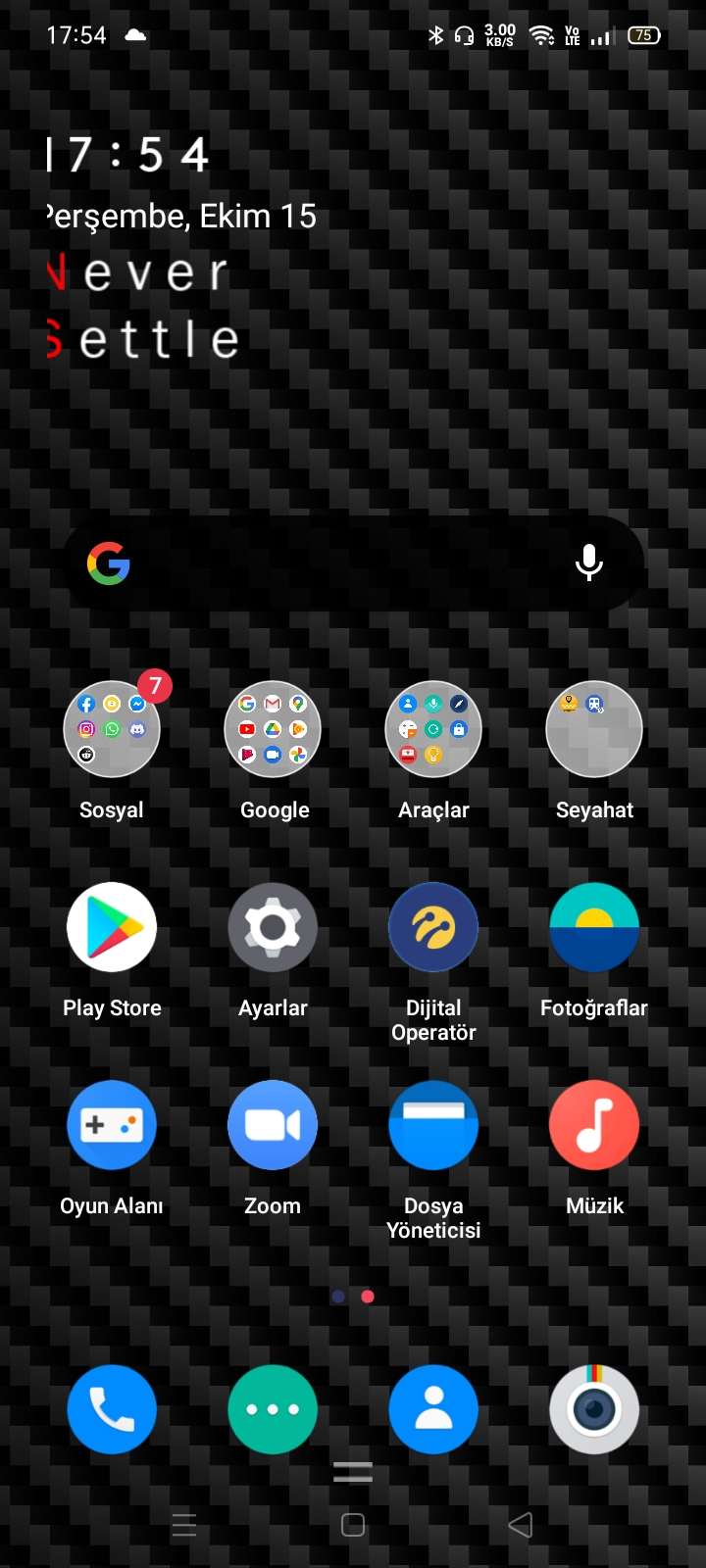
Task: Open the Fotoğraflar gallery app
Action: point(594,928)
